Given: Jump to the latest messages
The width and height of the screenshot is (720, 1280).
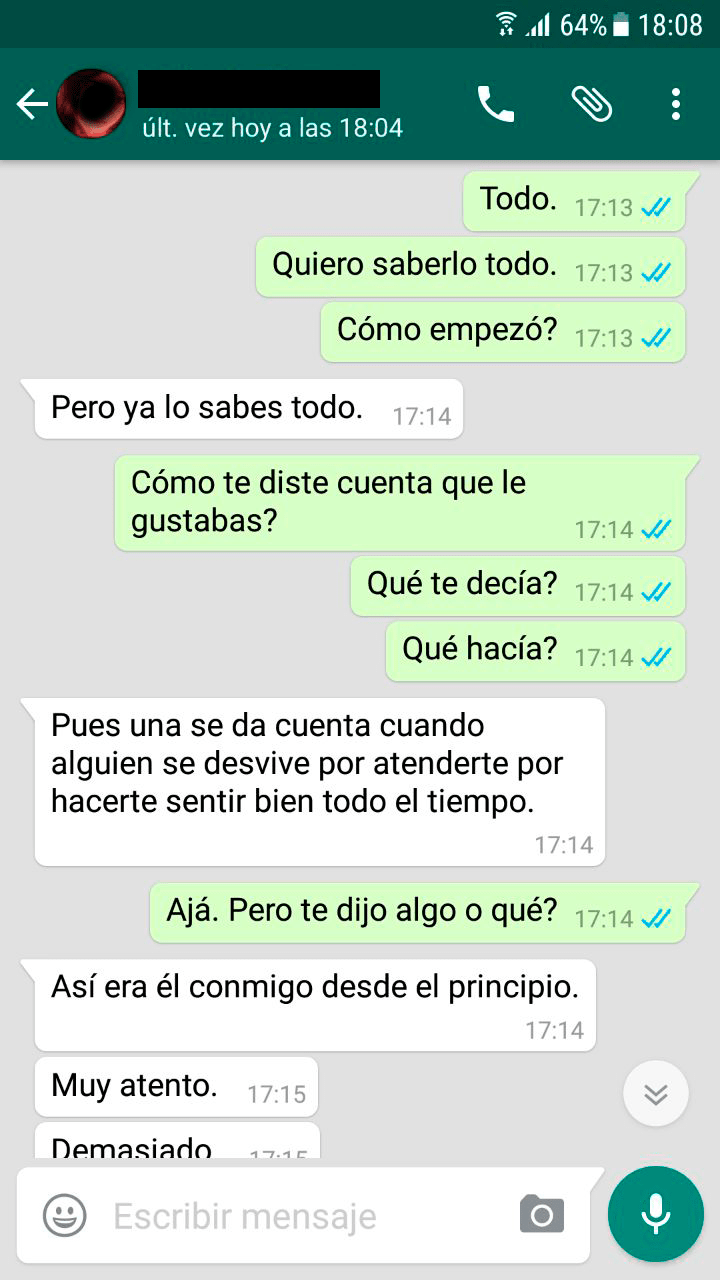Looking at the screenshot, I should pos(655,1094).
